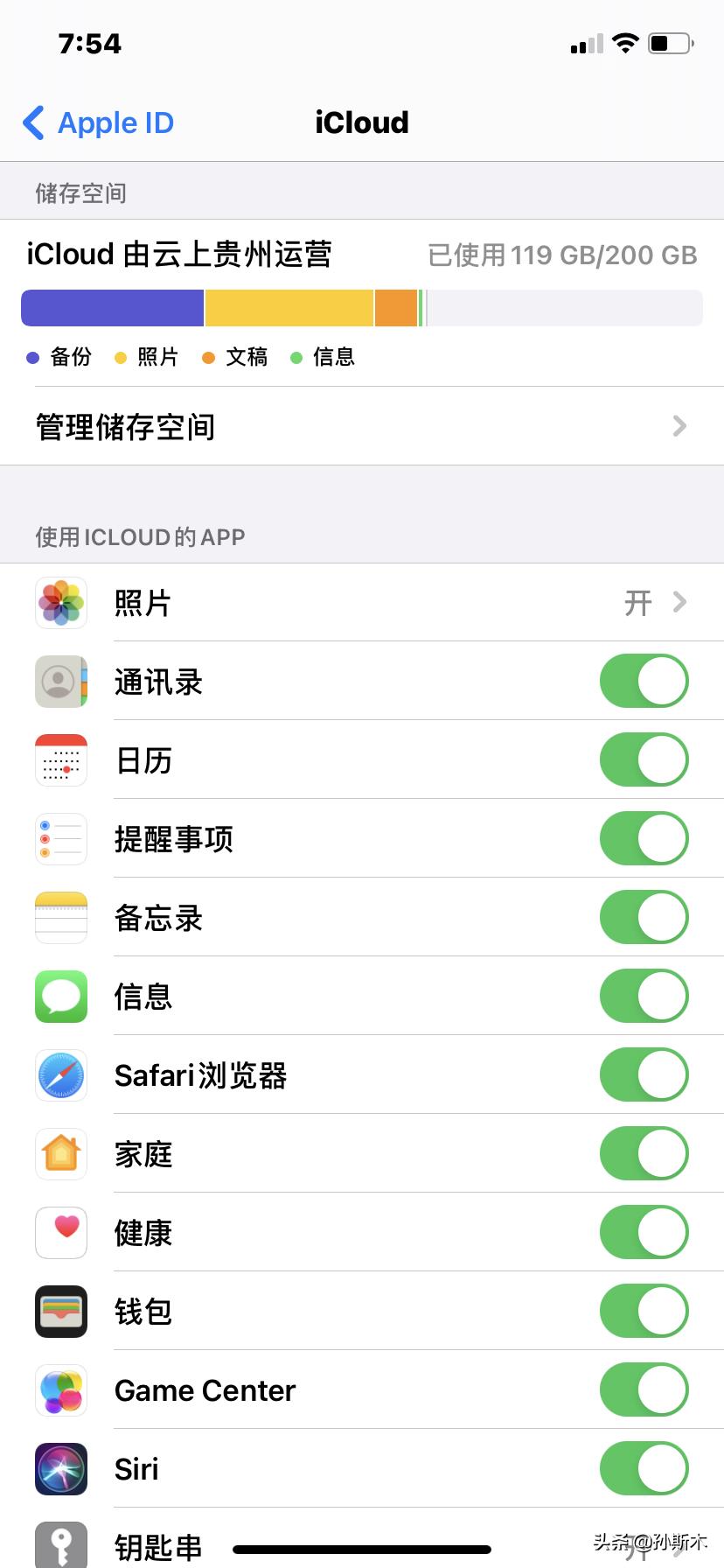Click the 钥匙串 keychain icon

(60, 1548)
